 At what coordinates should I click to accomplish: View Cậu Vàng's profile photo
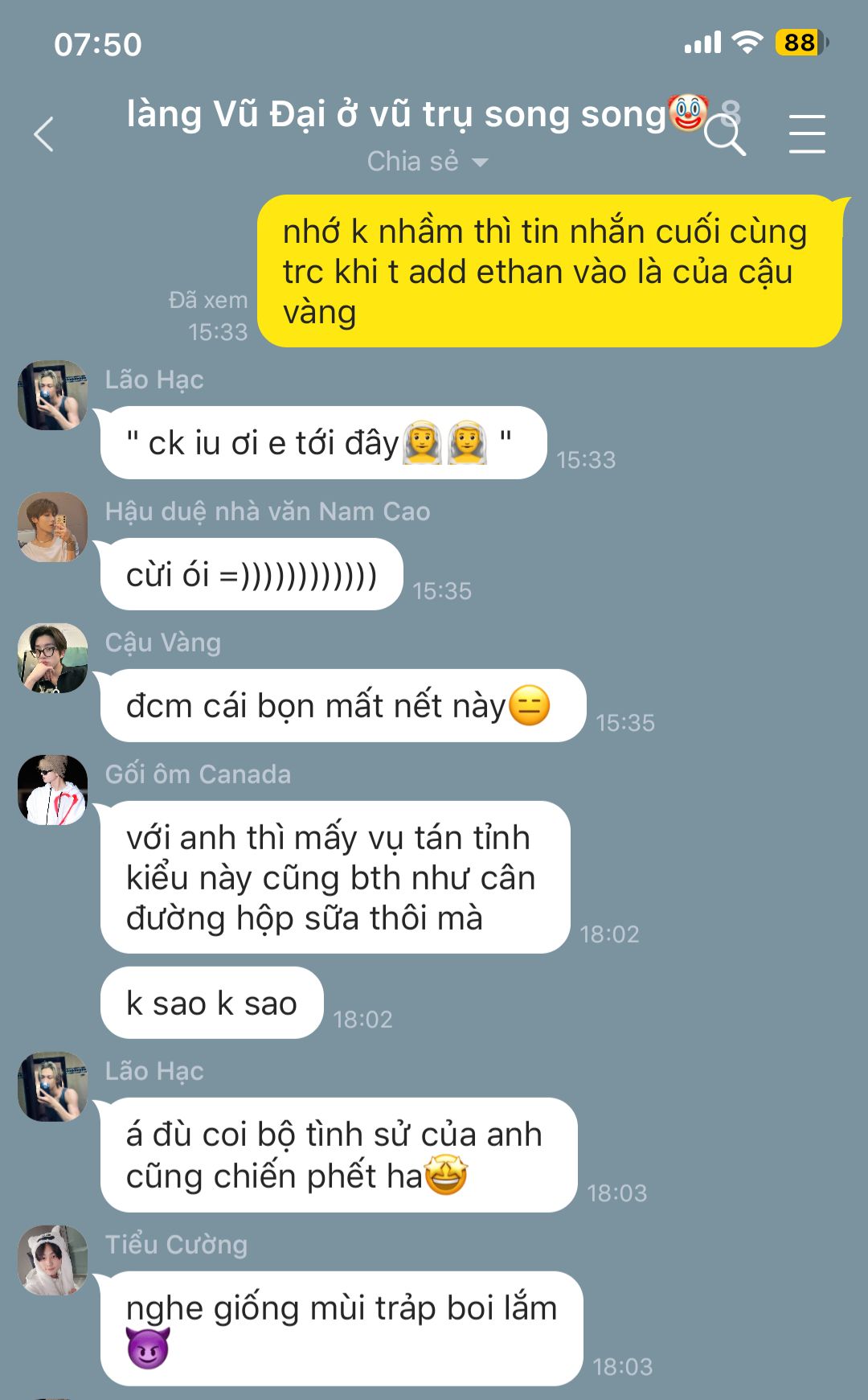(53, 658)
